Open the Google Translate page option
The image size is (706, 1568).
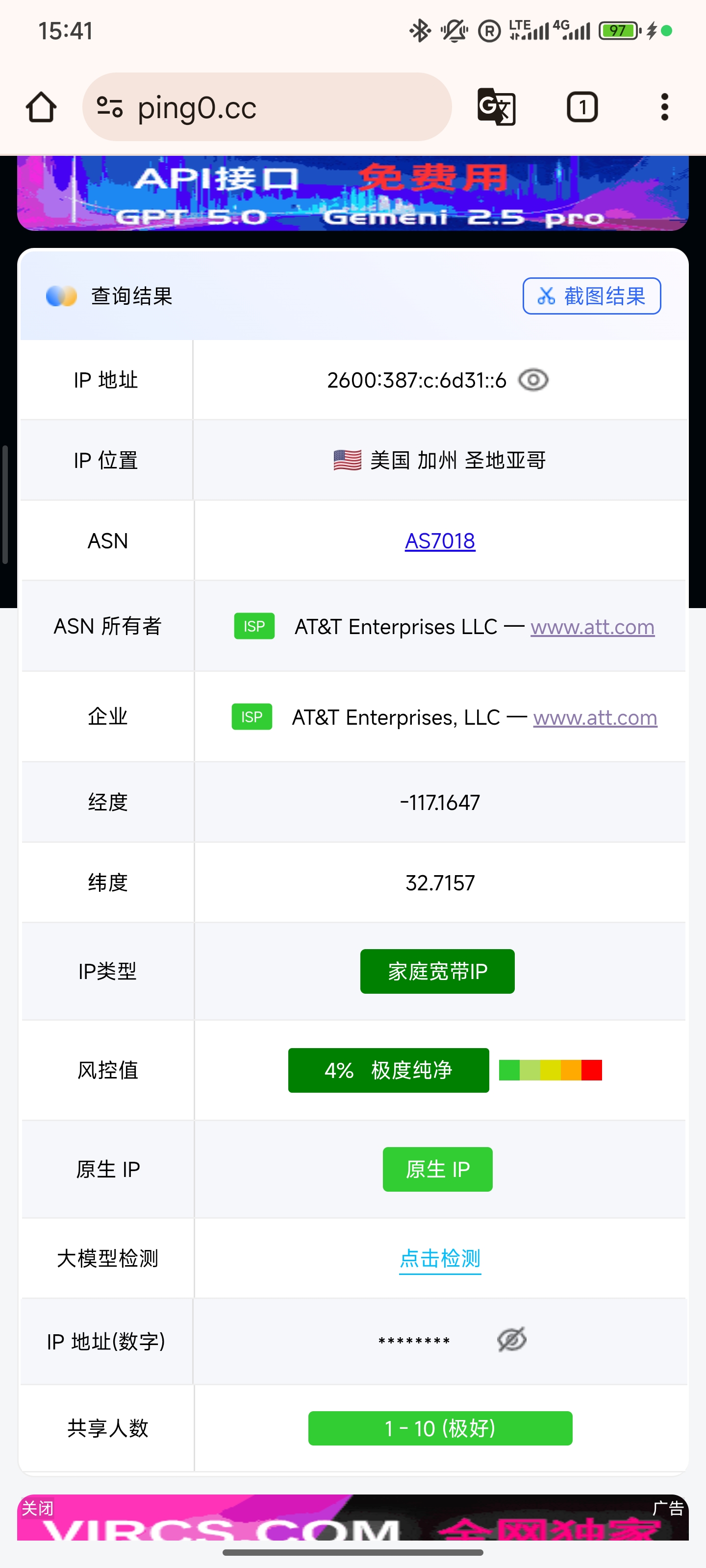coord(496,107)
